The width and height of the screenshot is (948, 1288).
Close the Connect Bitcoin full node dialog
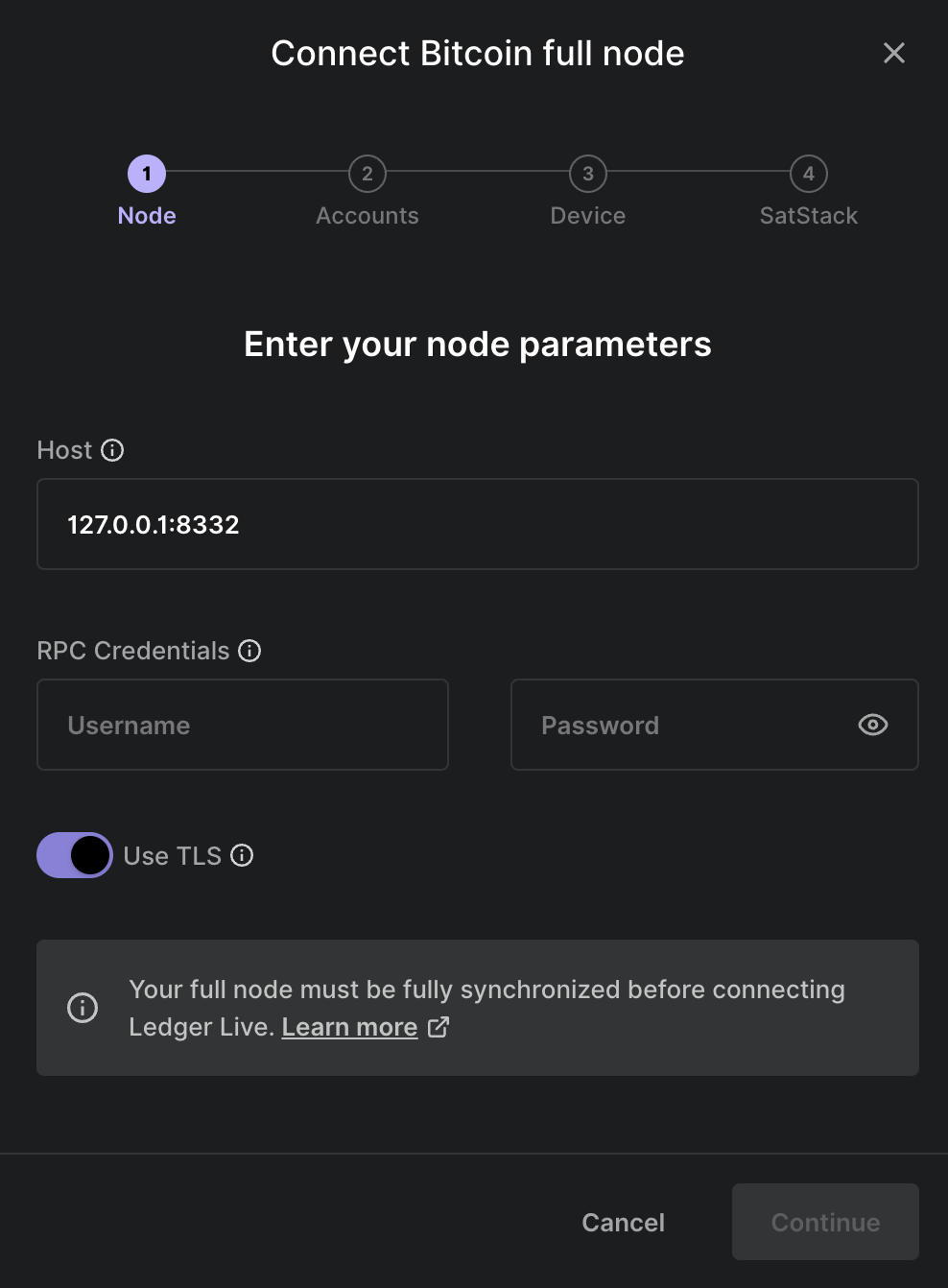[893, 53]
